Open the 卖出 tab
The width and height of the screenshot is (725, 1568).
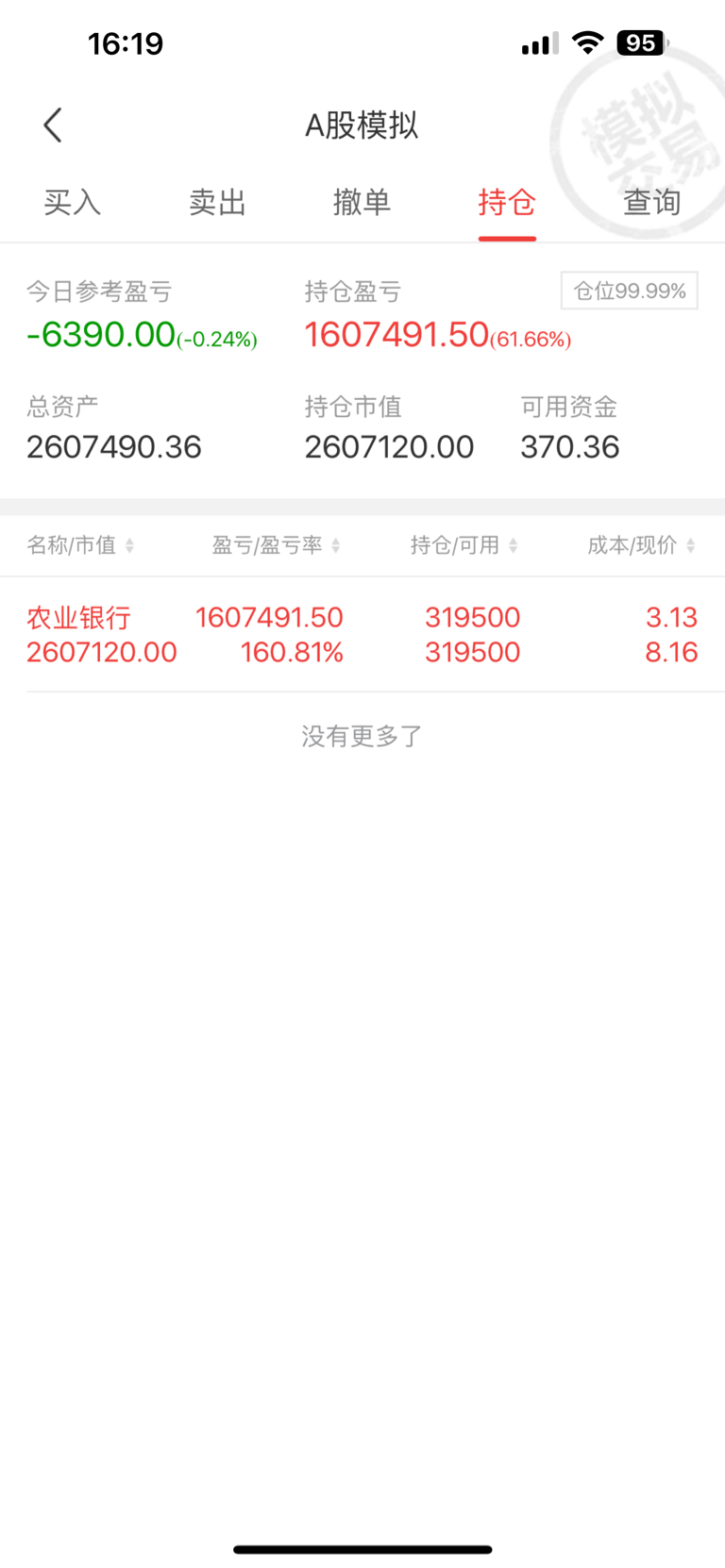217,202
